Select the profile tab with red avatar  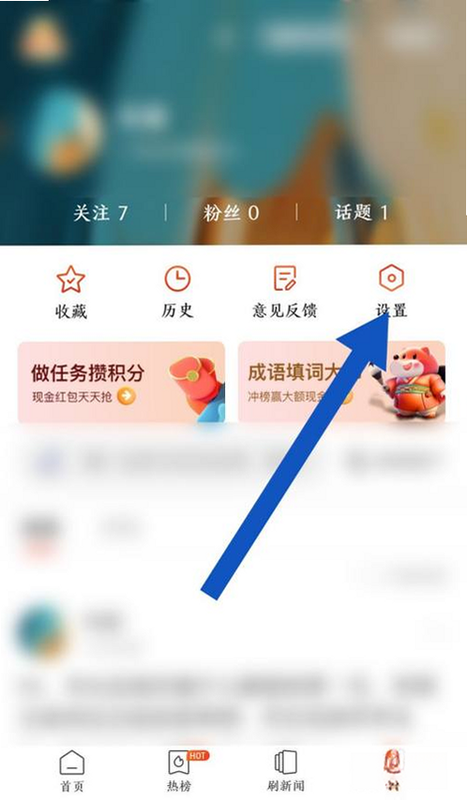[392, 769]
